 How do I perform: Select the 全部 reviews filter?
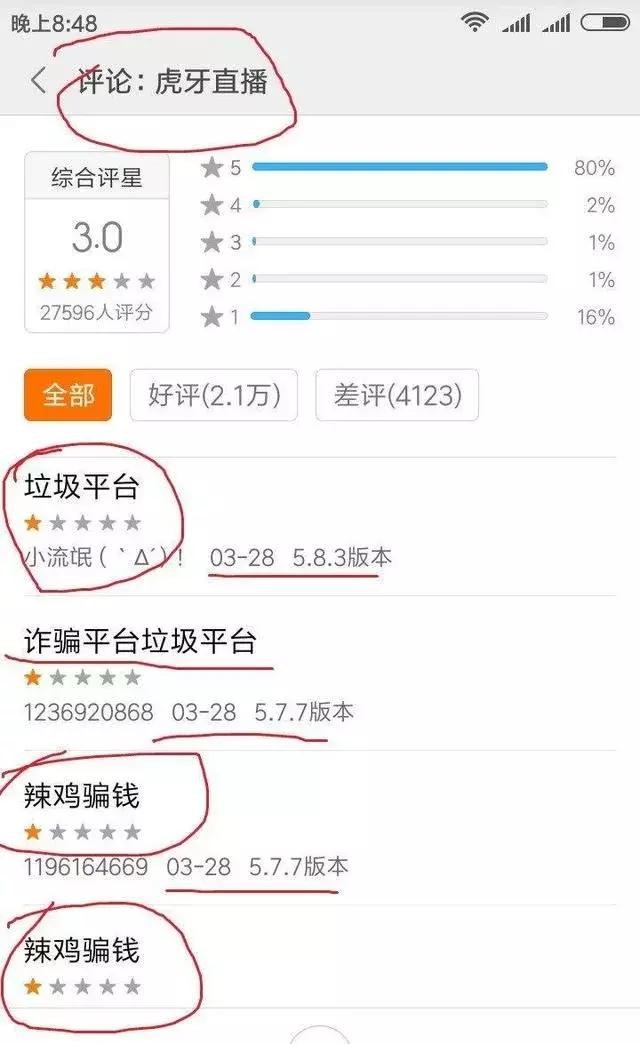tap(68, 395)
